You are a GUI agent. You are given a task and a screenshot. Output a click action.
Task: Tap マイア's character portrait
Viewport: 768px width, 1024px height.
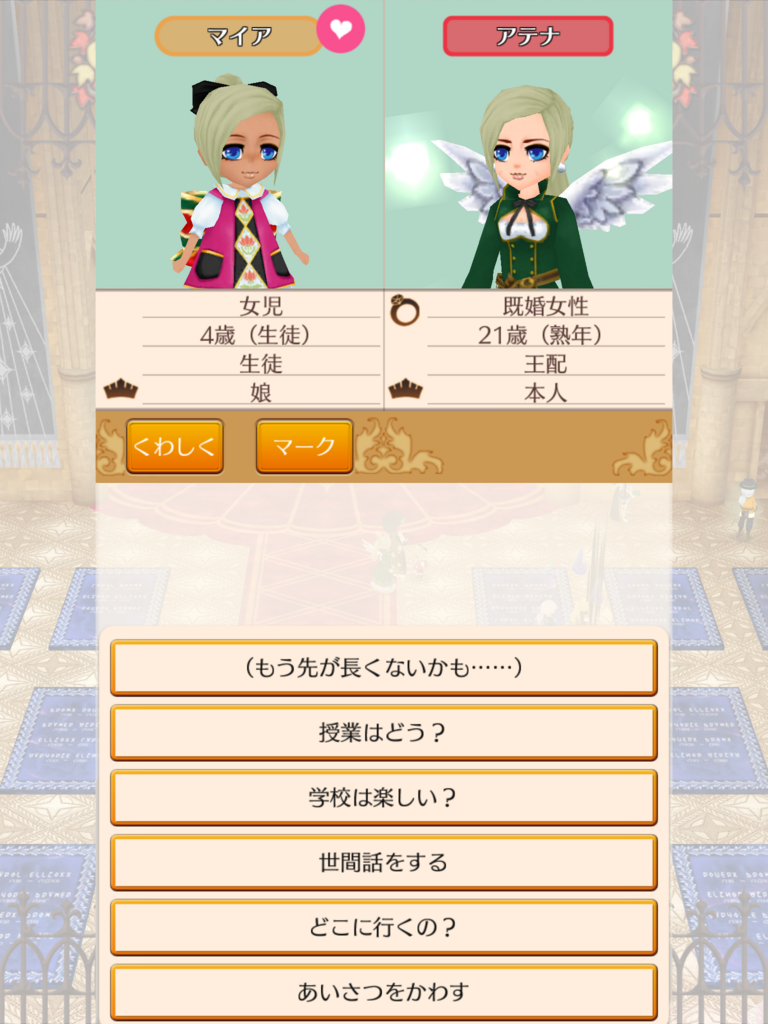pos(240,180)
